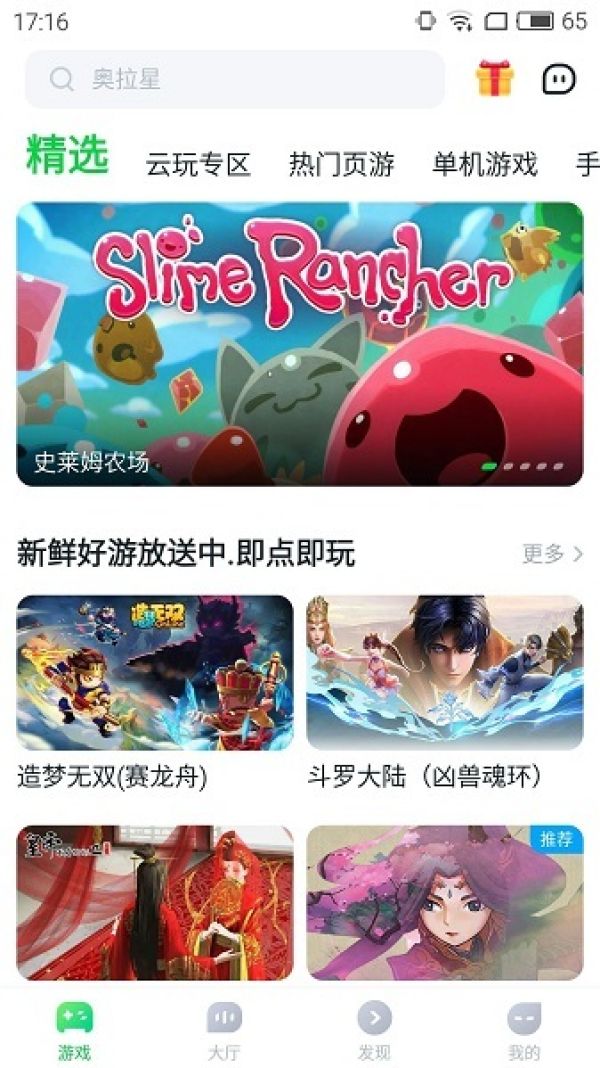The height and width of the screenshot is (1068, 600).
Task: Switch to the 单机游戏 tab
Action: point(484,163)
